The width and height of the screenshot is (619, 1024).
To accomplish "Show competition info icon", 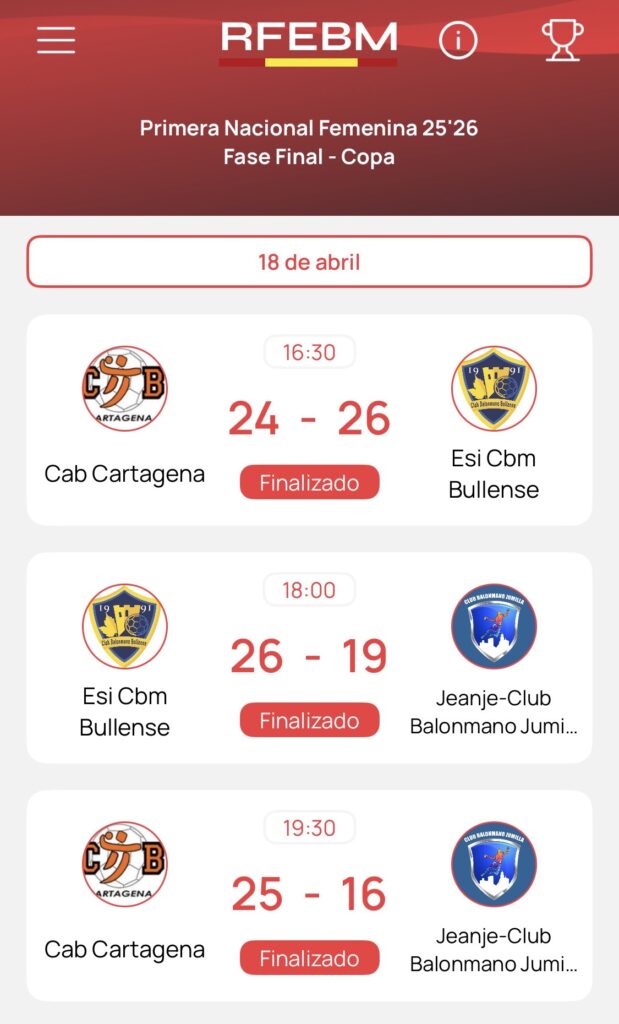I will [x=458, y=40].
